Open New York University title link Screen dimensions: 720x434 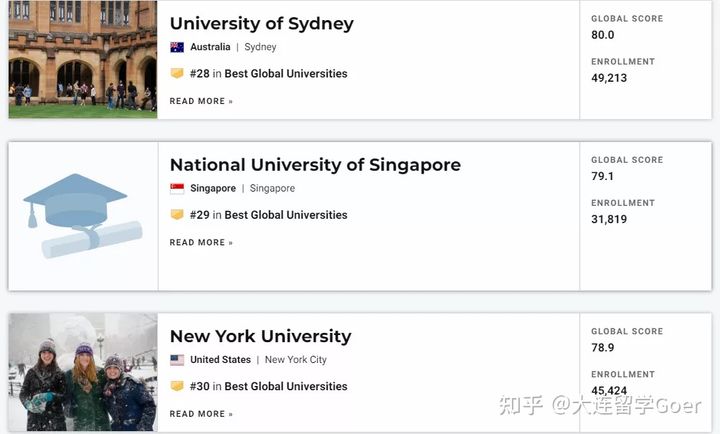(260, 336)
